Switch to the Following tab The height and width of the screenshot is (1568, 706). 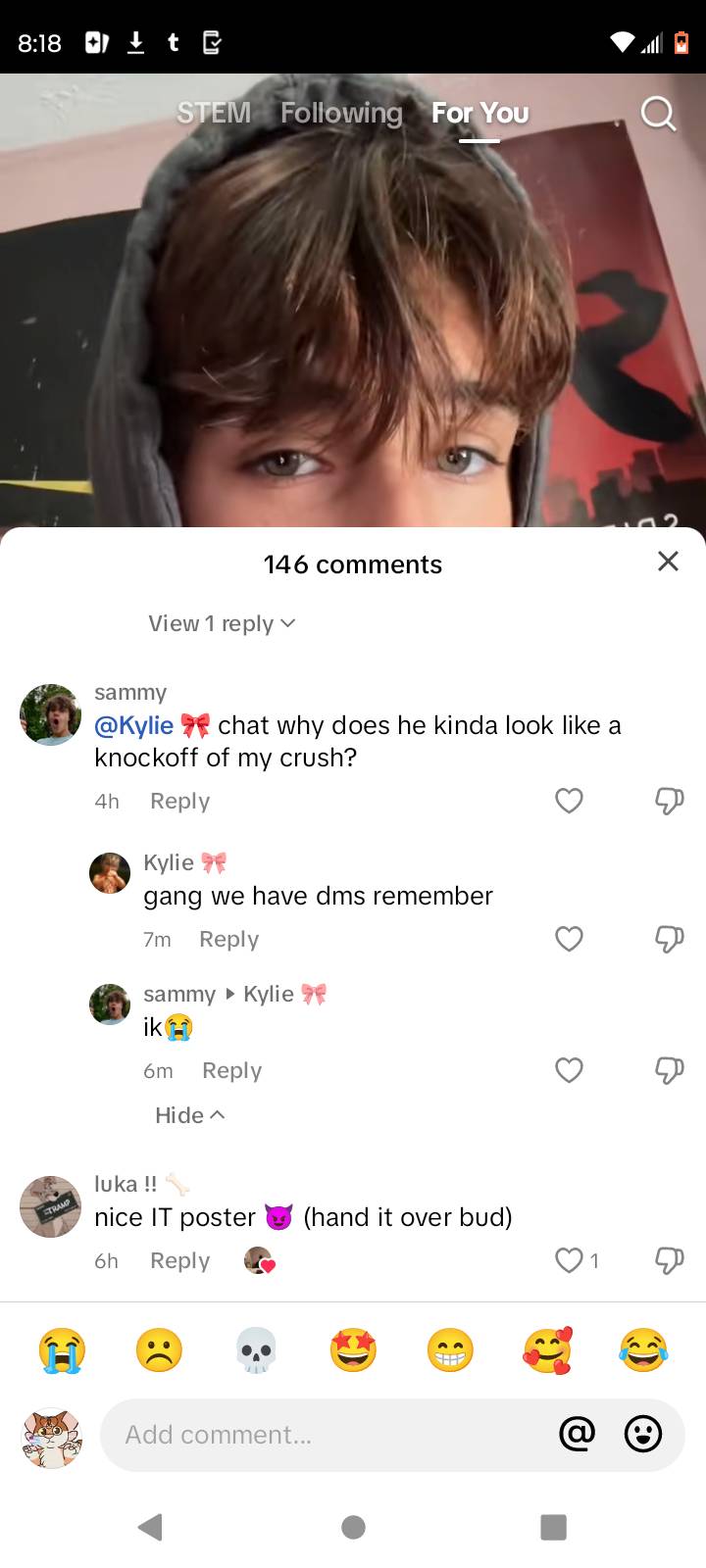(x=341, y=114)
